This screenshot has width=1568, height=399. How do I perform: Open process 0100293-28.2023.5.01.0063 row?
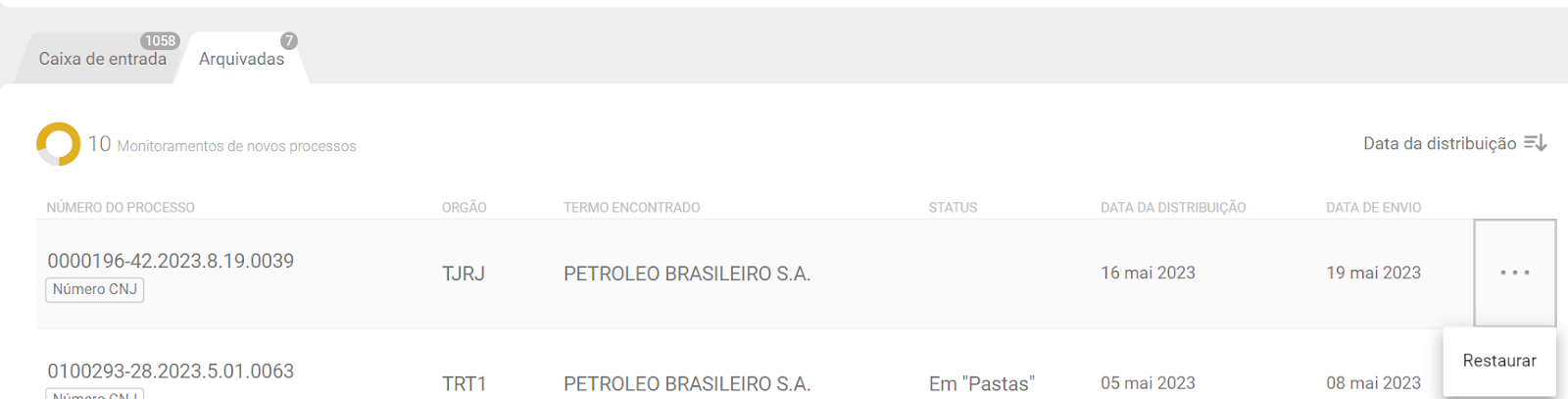pos(171,372)
